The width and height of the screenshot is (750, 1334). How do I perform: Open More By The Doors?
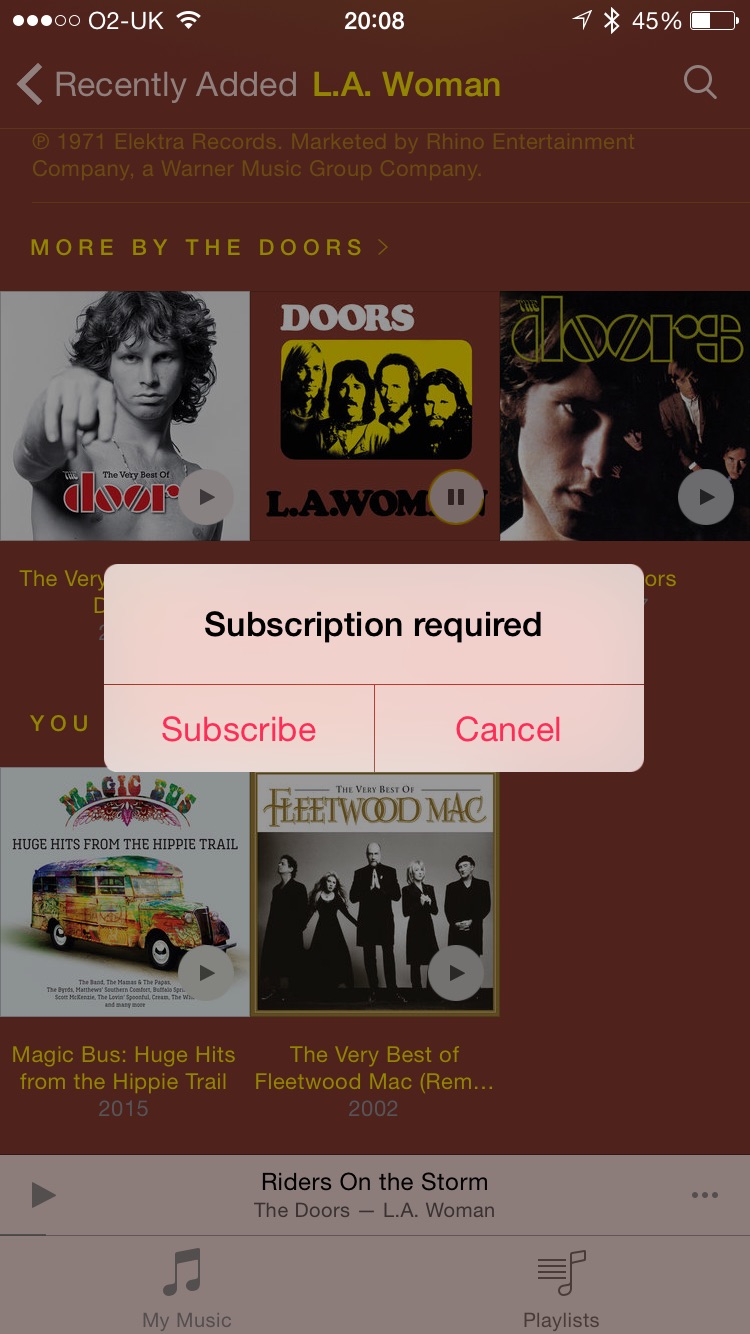(x=210, y=247)
